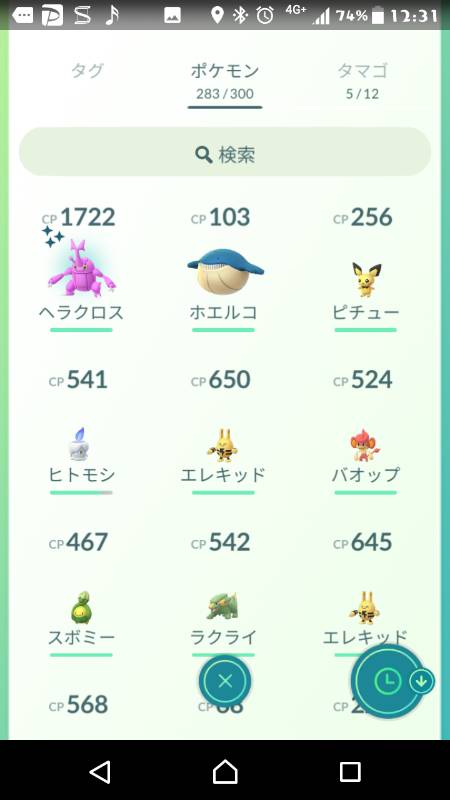450x800 pixels.
Task: Switch to the タマゴ tab
Action: 362,79
